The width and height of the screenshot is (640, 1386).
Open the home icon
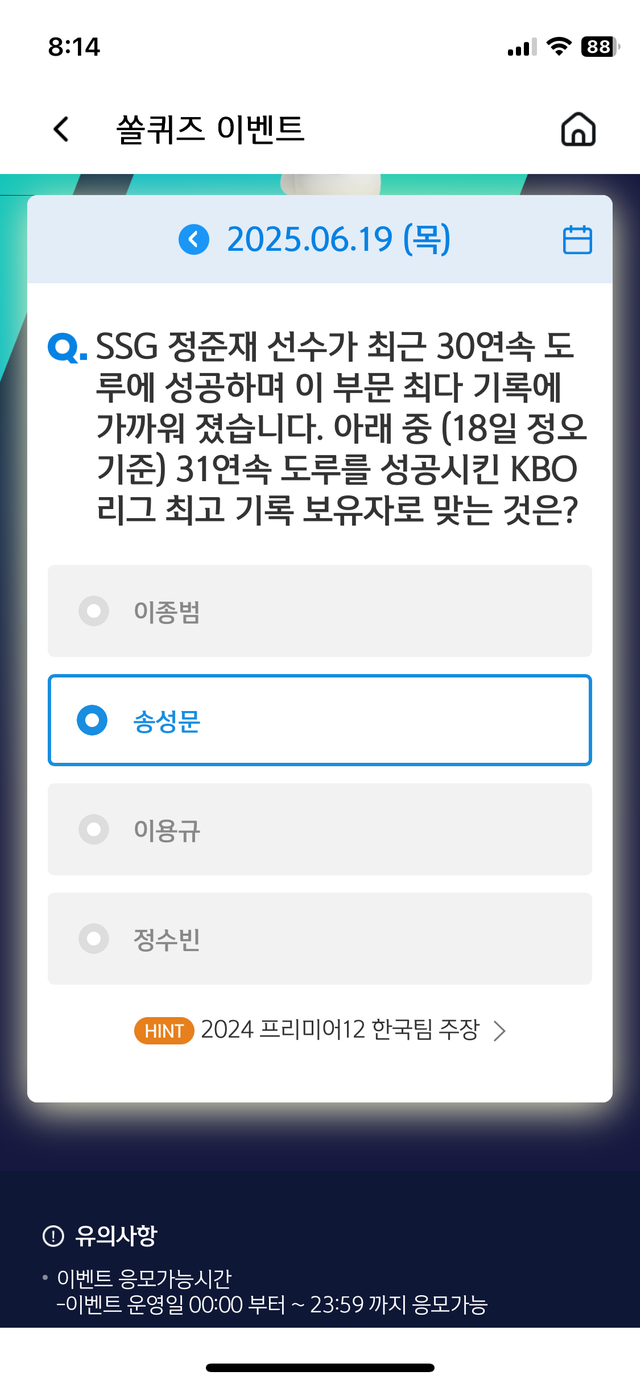pos(578,129)
